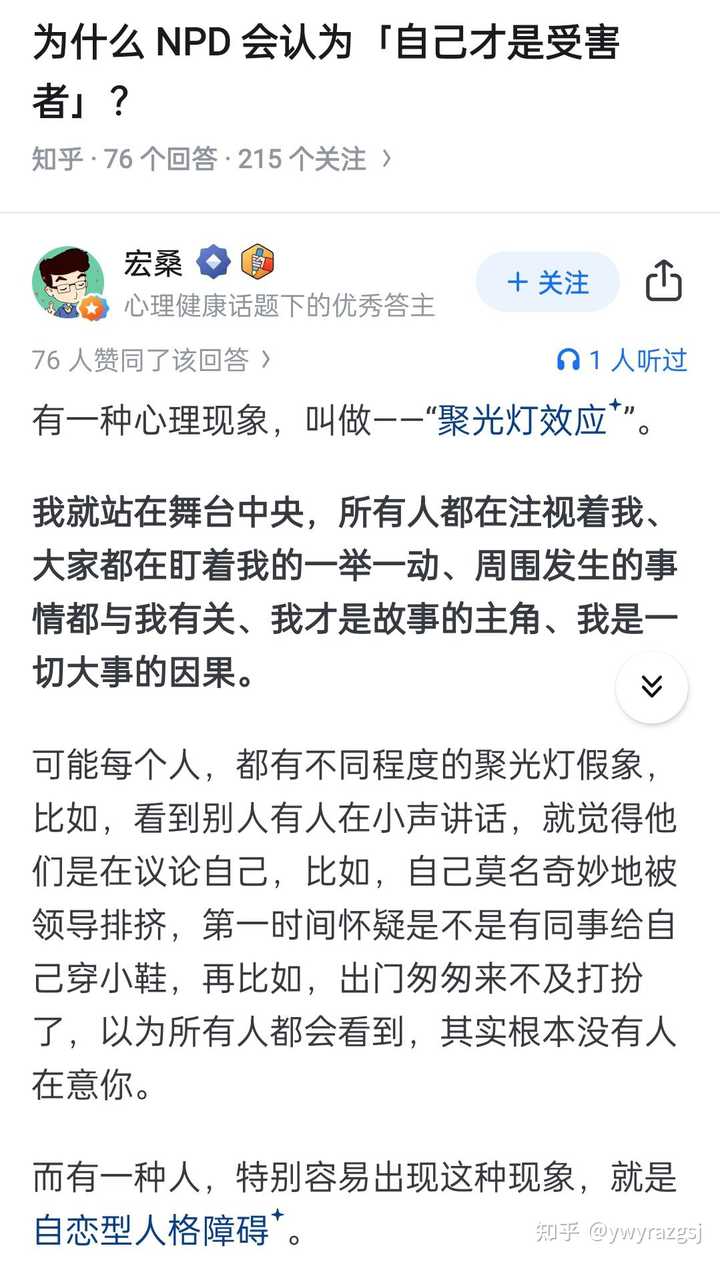Open 宏桑's profile avatar

(68, 283)
